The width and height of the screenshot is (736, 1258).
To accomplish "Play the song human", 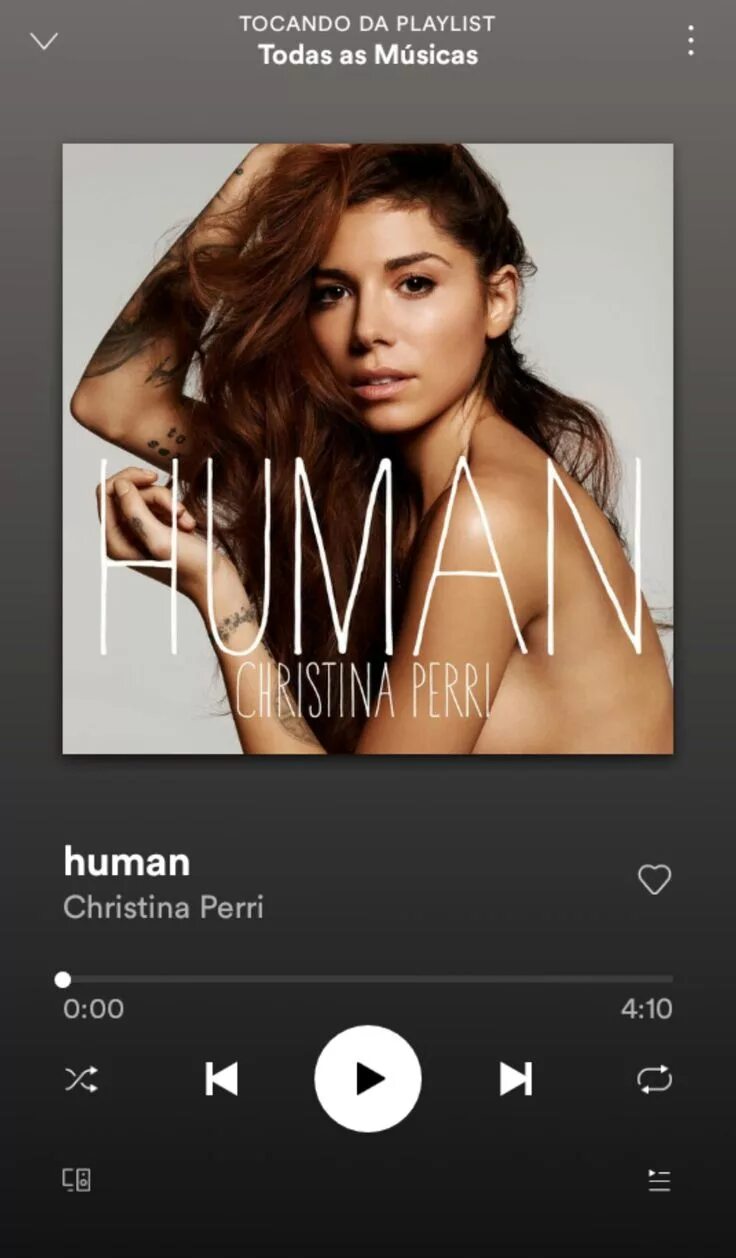I will coord(368,1078).
